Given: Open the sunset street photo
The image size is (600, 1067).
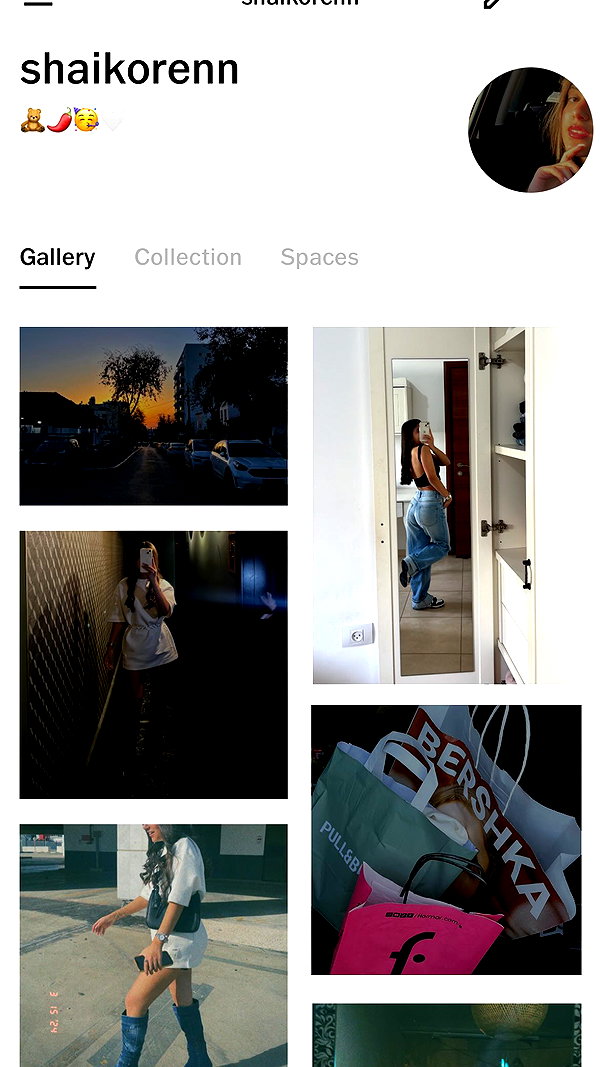Looking at the screenshot, I should pos(154,416).
